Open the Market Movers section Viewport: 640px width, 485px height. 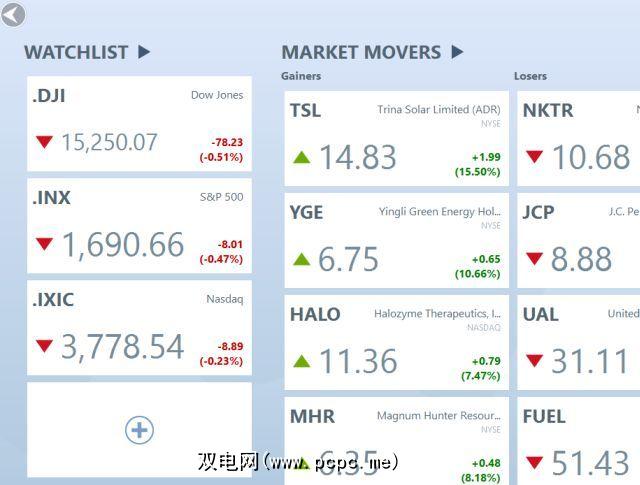372,52
